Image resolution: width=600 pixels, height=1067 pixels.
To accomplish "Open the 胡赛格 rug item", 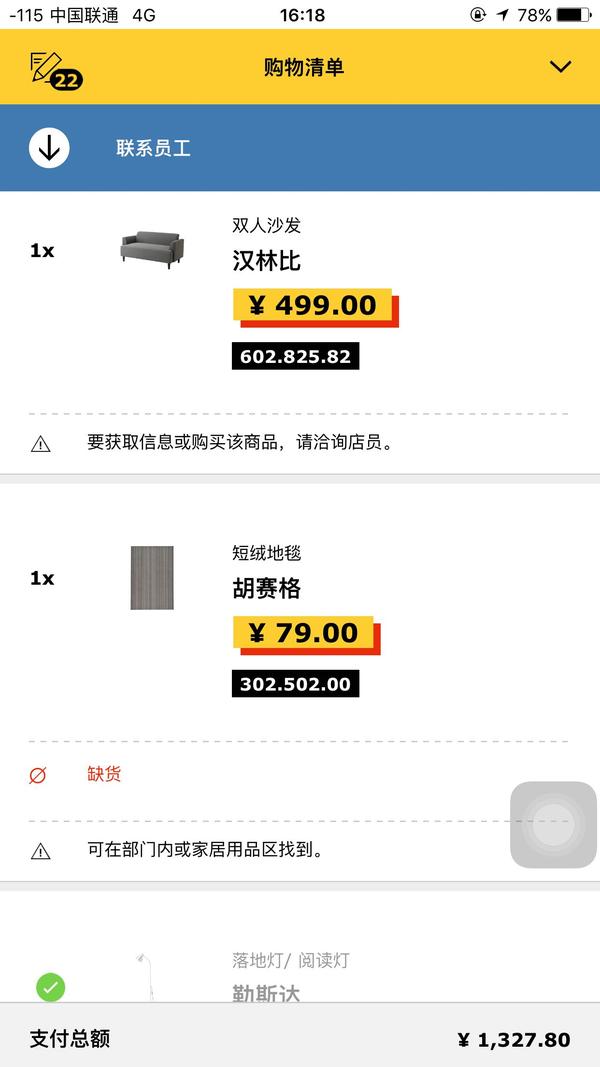I will coord(266,589).
